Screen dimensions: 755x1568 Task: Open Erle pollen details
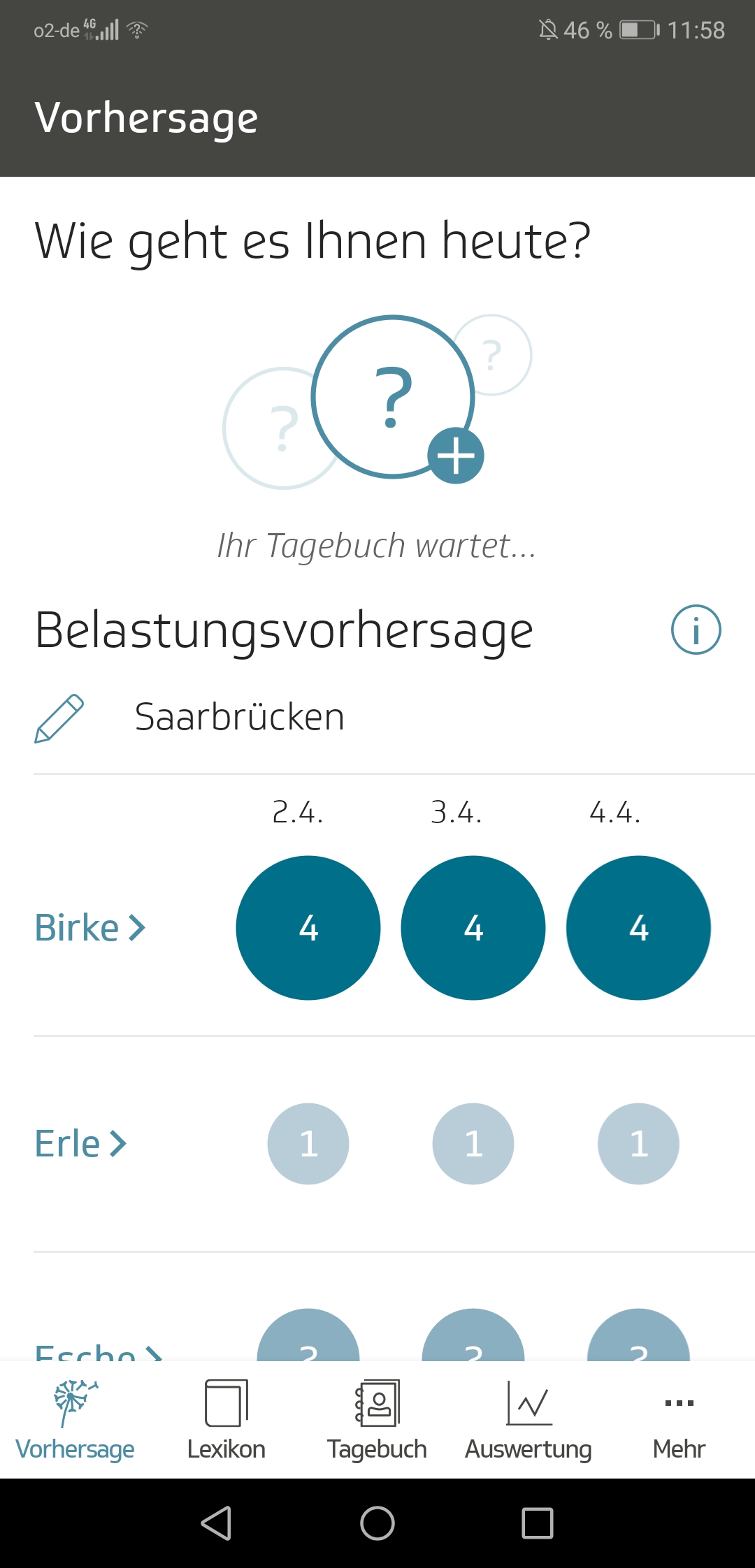pos(80,1144)
